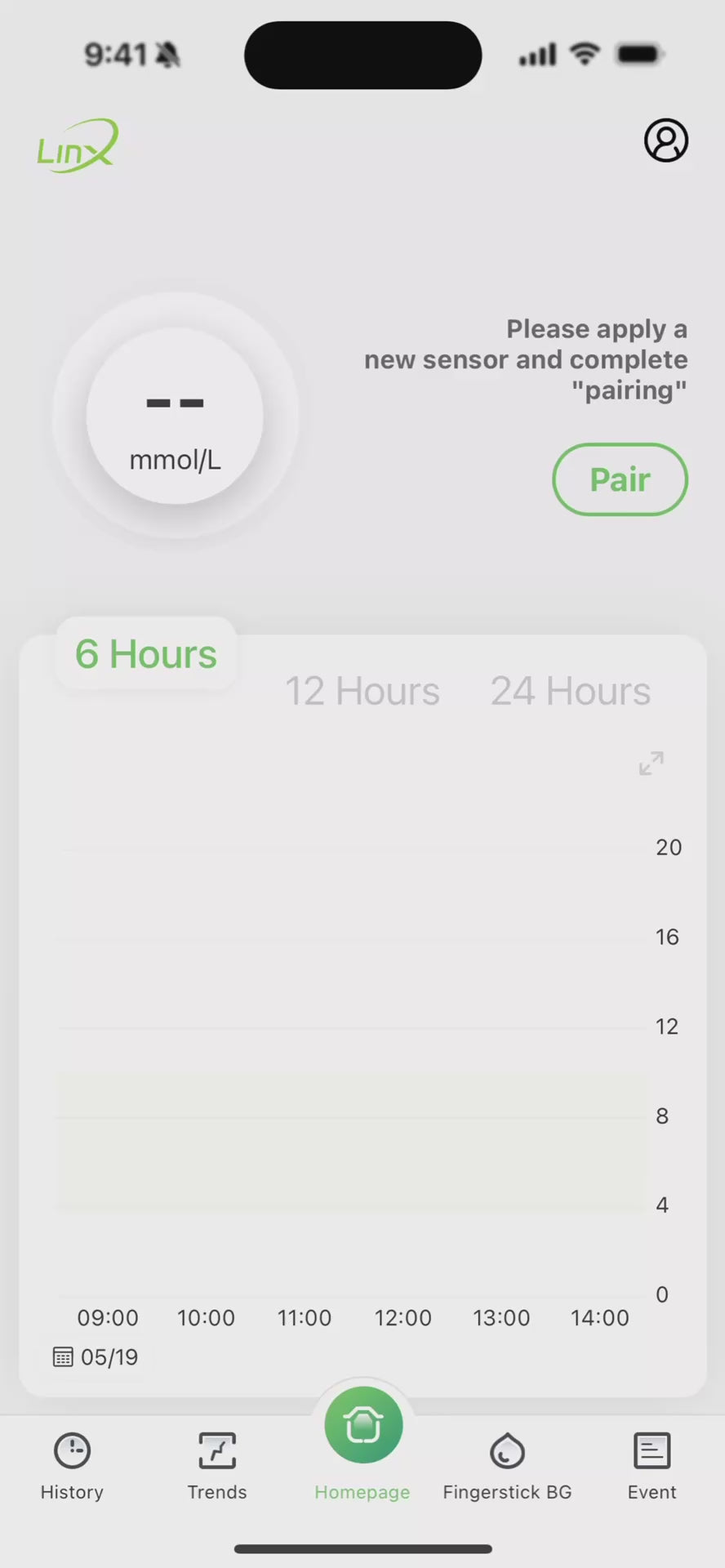Viewport: 725px width, 1568px height.
Task: Switch to the Event tab
Action: [652, 1465]
